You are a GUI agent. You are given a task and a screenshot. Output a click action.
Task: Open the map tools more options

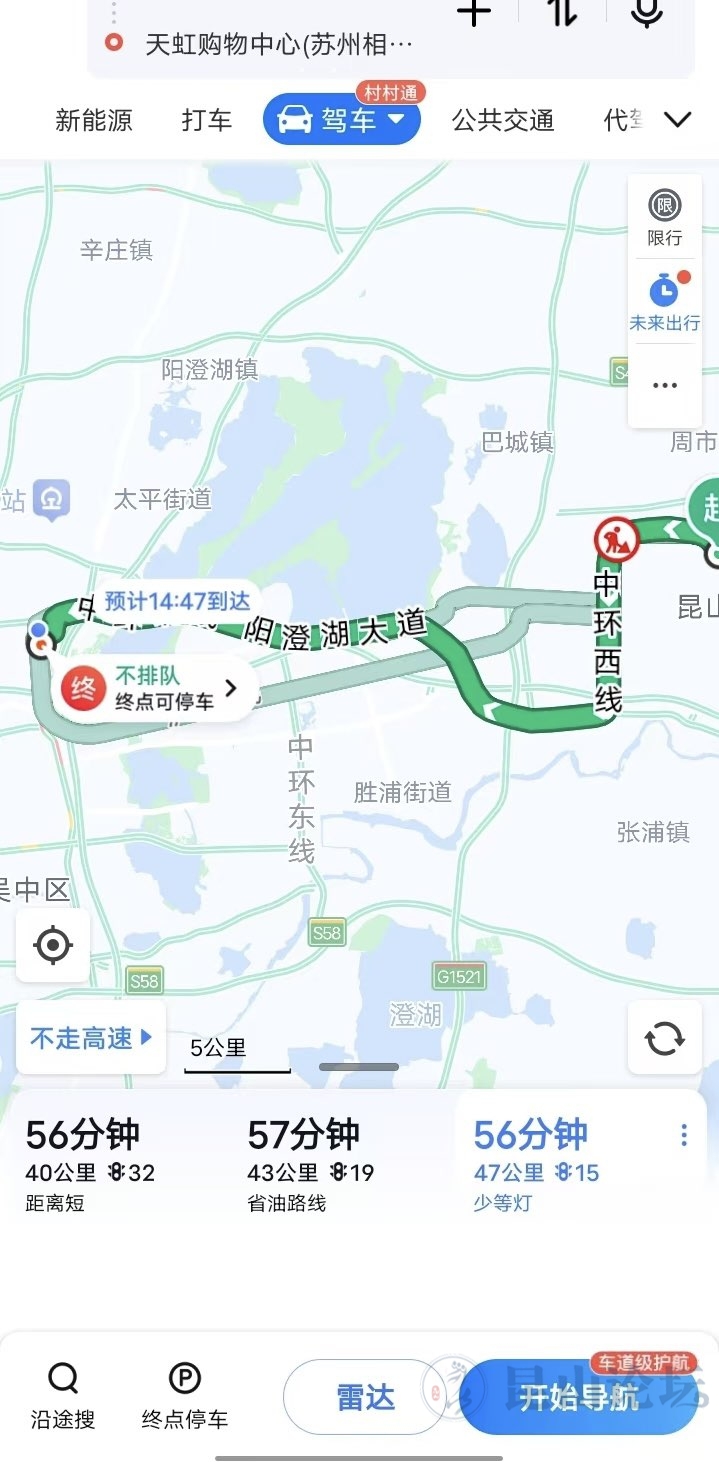coord(664,386)
